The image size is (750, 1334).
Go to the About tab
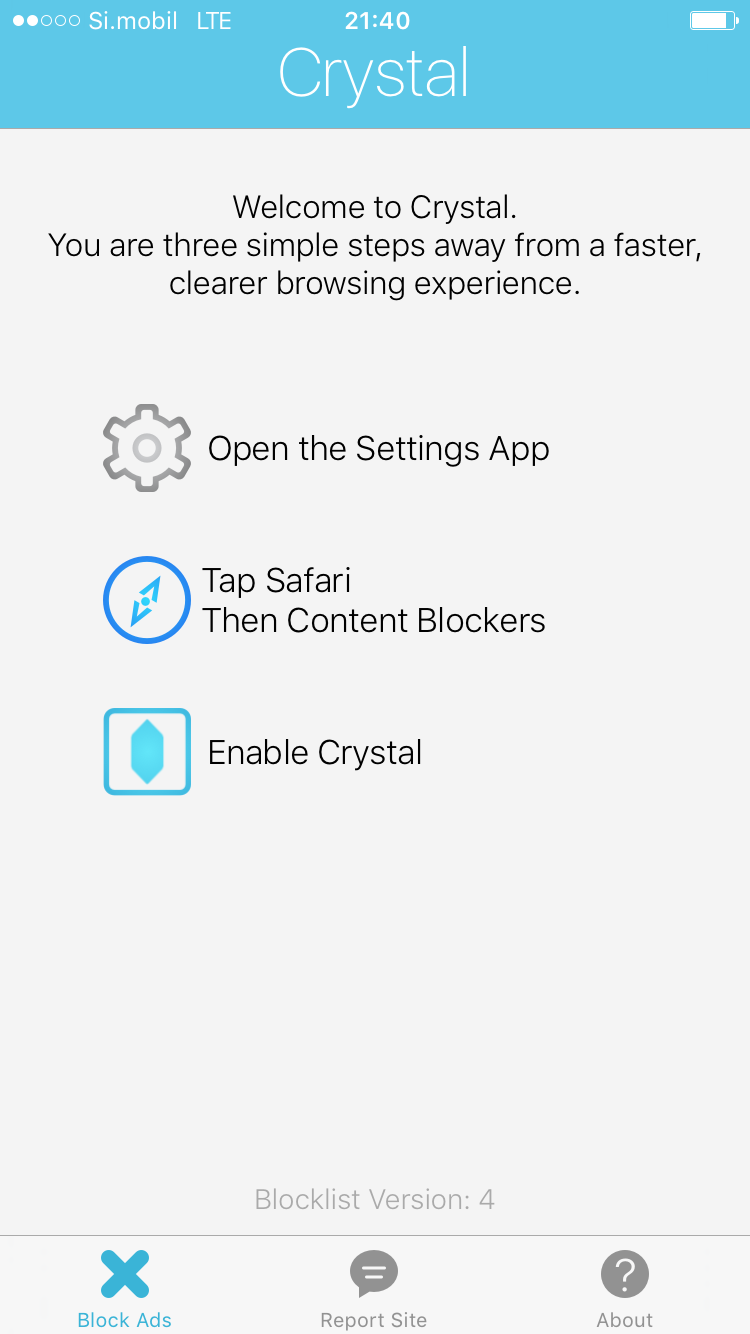625,1288
